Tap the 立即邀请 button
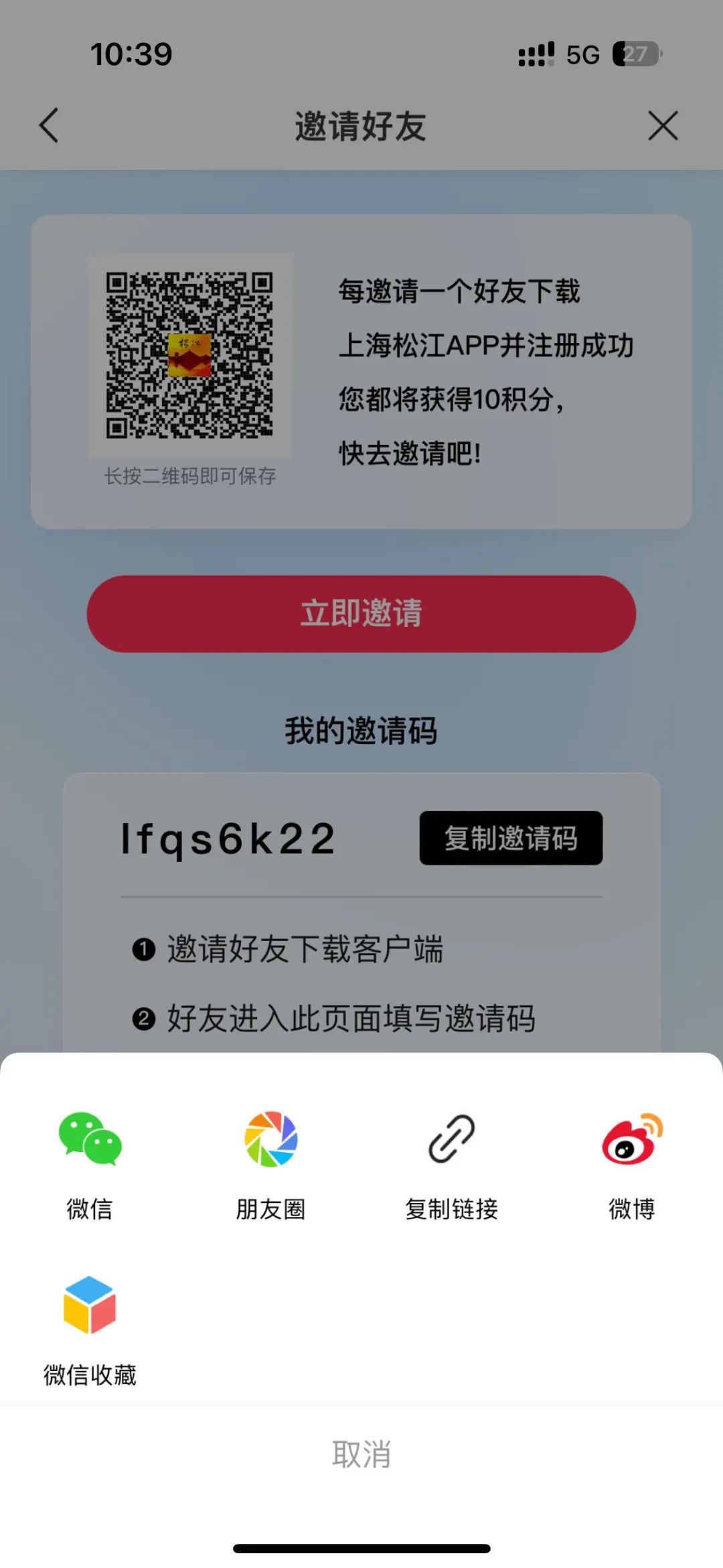723x1568 pixels. click(361, 614)
